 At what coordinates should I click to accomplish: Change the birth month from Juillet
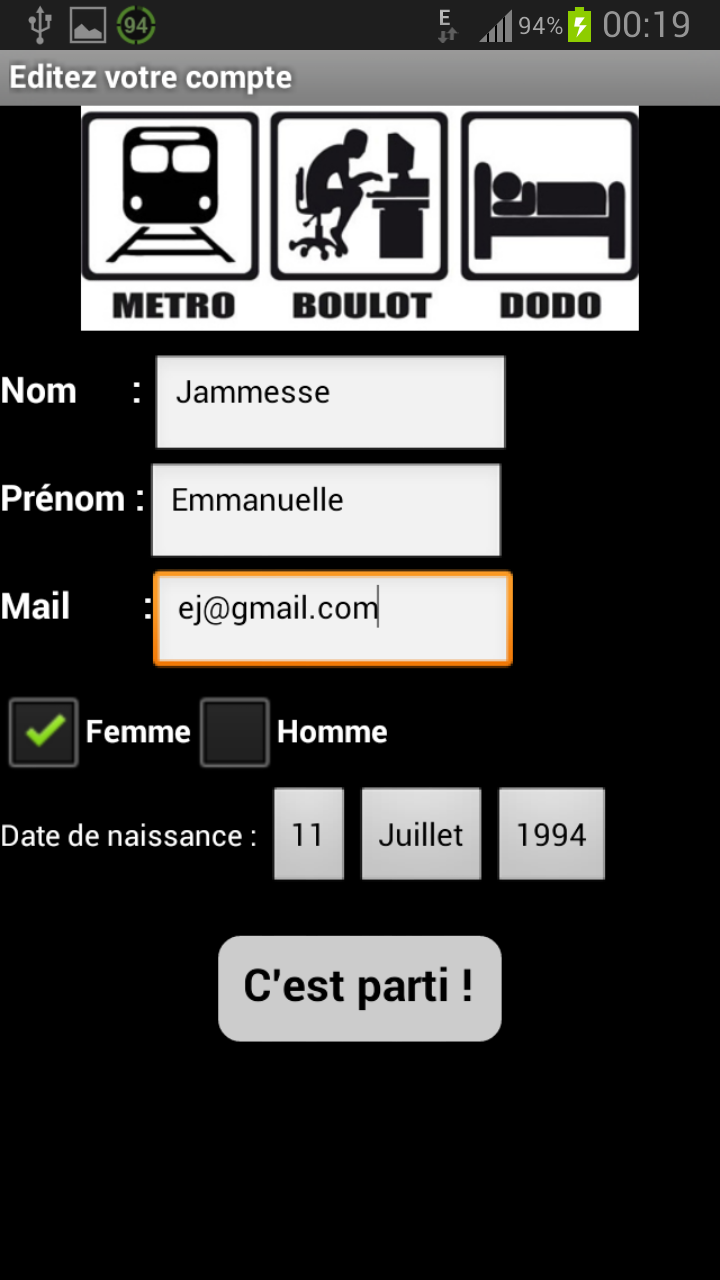[421, 834]
